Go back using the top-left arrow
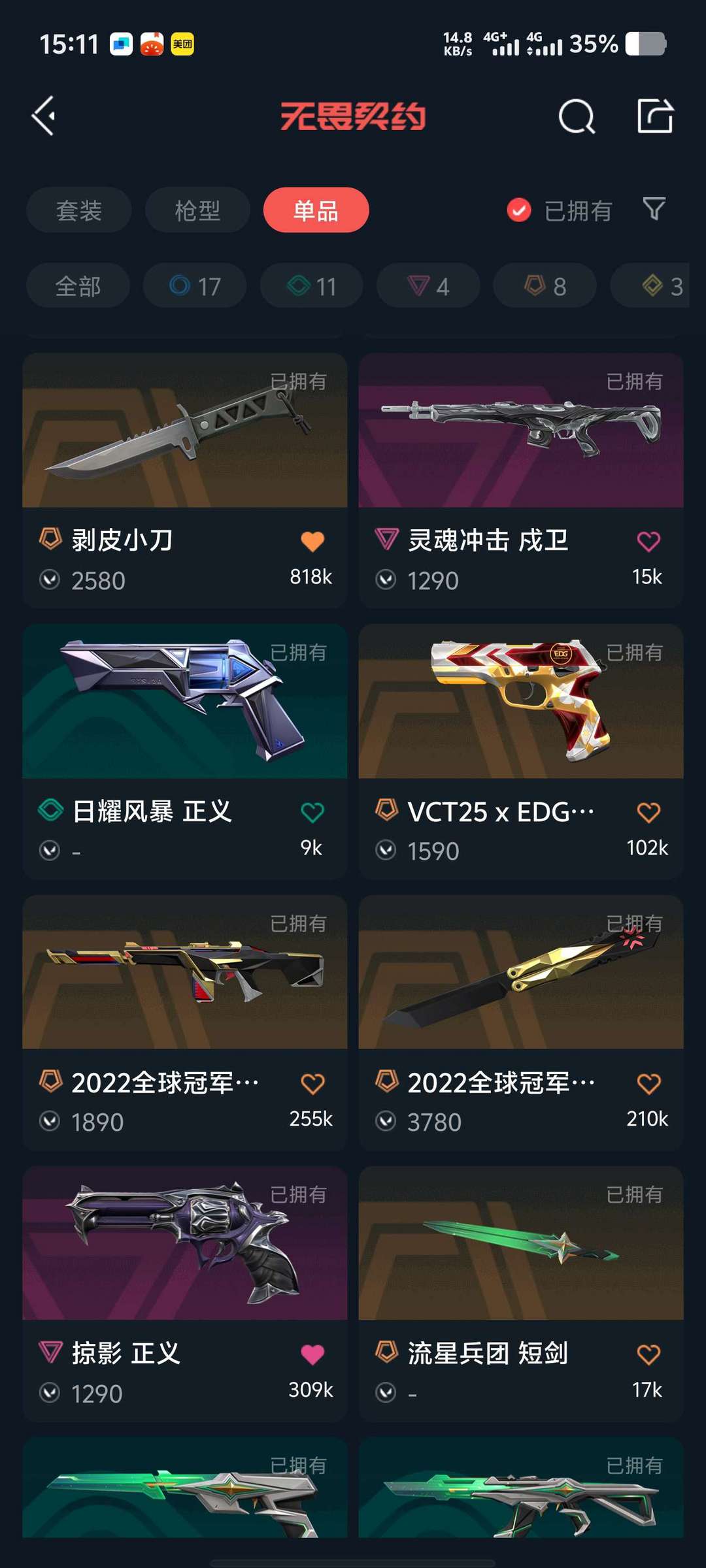This screenshot has width=706, height=1568. click(x=44, y=116)
